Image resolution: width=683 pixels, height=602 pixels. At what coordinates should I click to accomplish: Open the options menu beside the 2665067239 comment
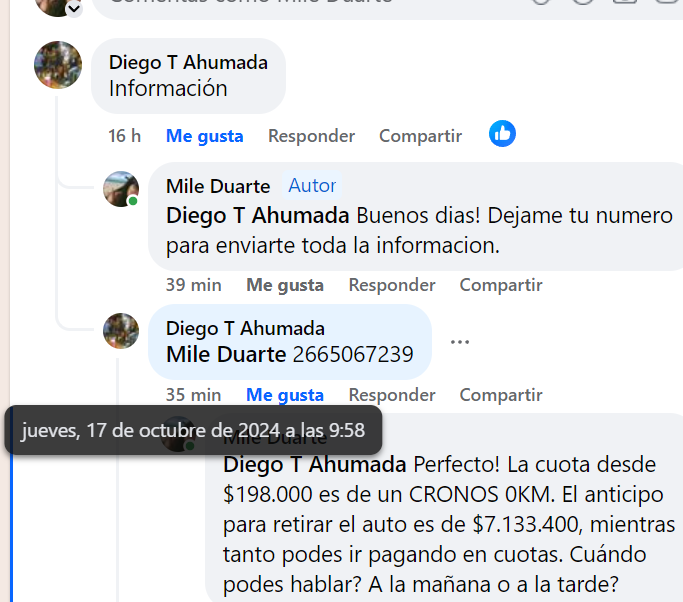tap(459, 342)
